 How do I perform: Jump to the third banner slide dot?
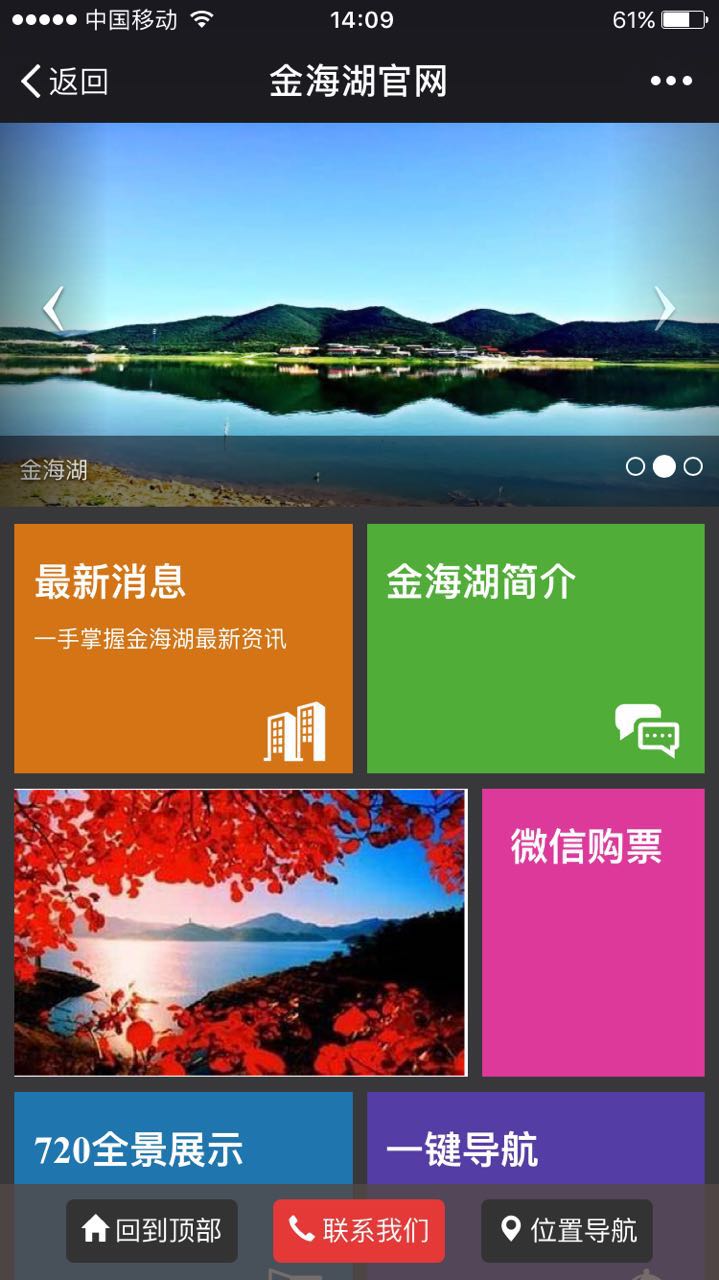[693, 466]
